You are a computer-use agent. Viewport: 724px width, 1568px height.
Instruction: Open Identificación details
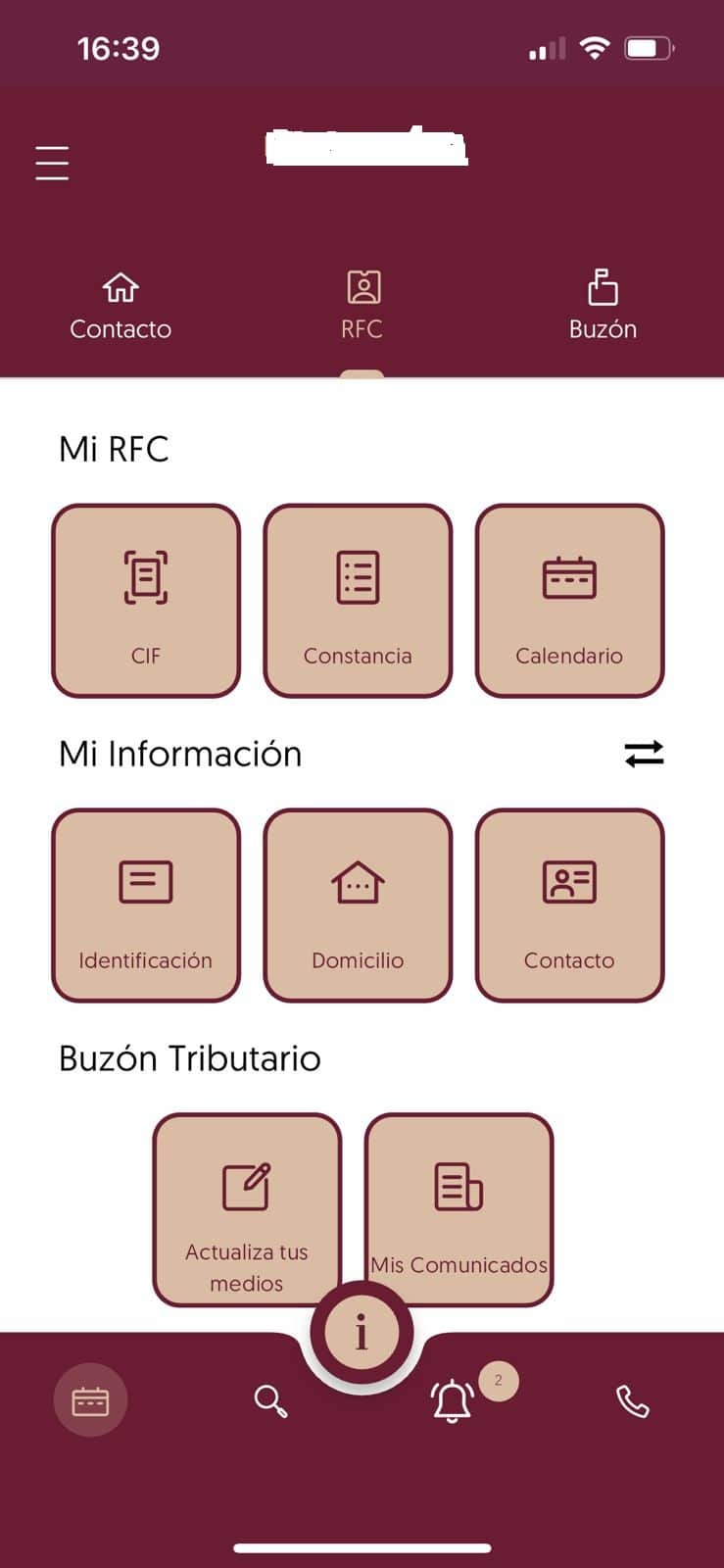click(146, 906)
